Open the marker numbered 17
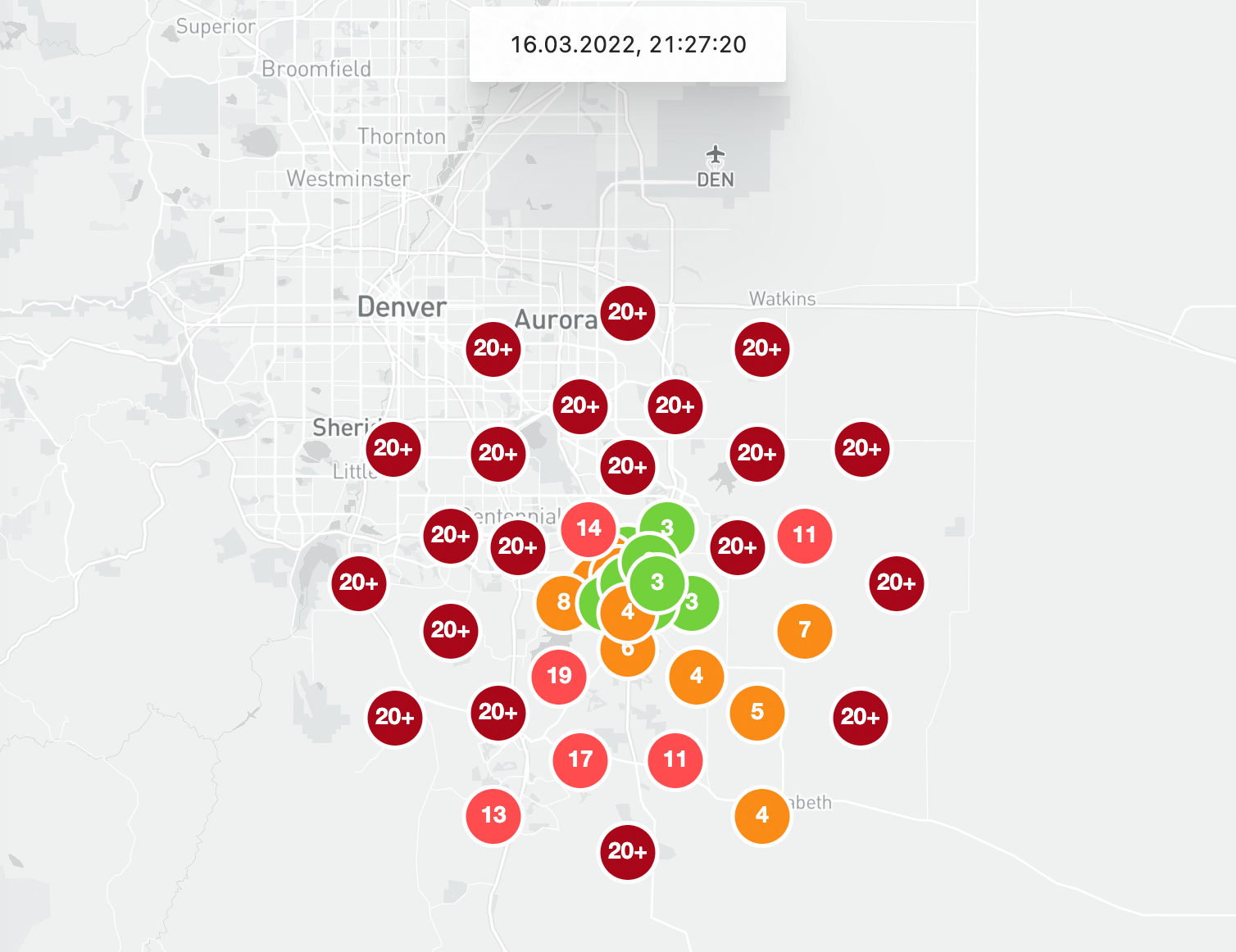This screenshot has height=952, width=1236. coord(580,759)
